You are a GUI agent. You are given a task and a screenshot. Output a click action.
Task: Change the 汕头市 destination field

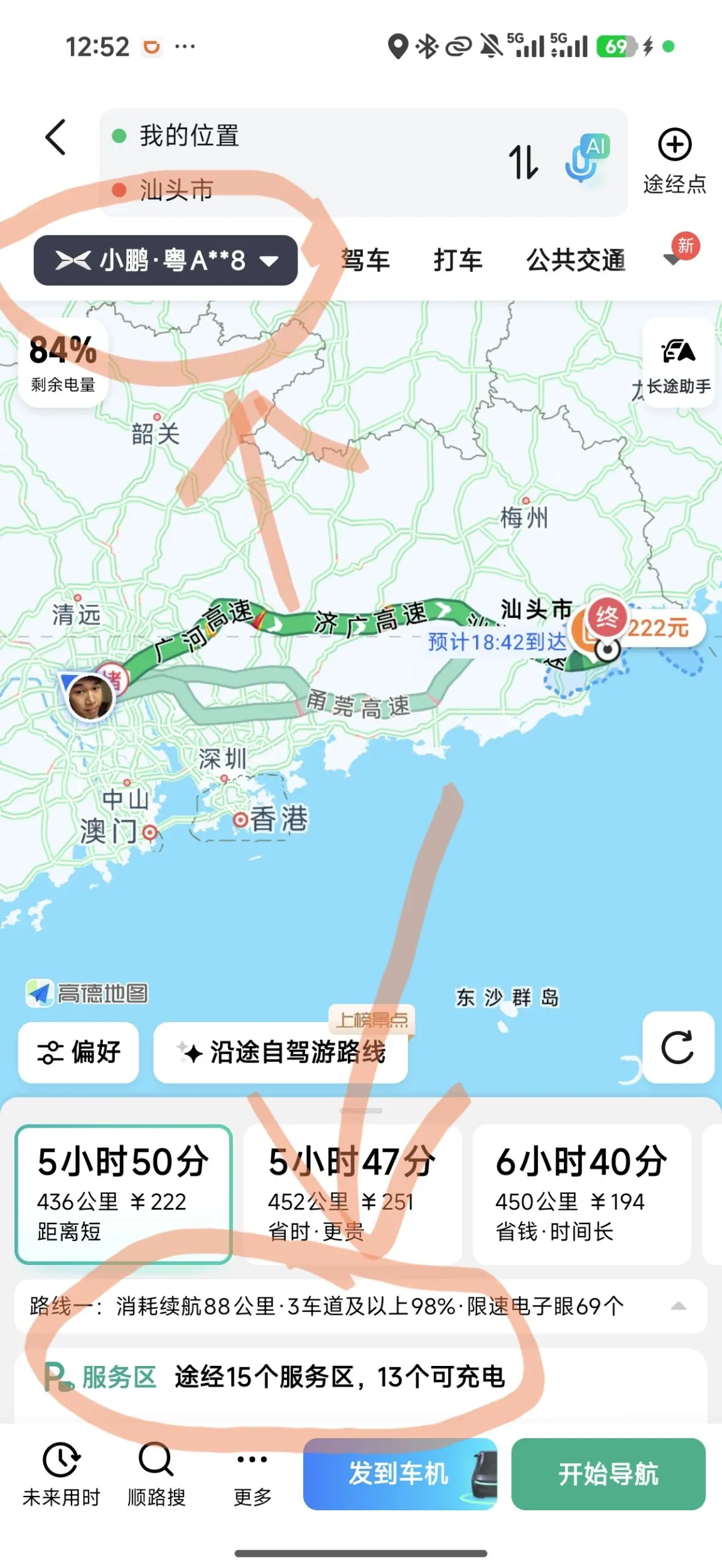tap(283, 189)
